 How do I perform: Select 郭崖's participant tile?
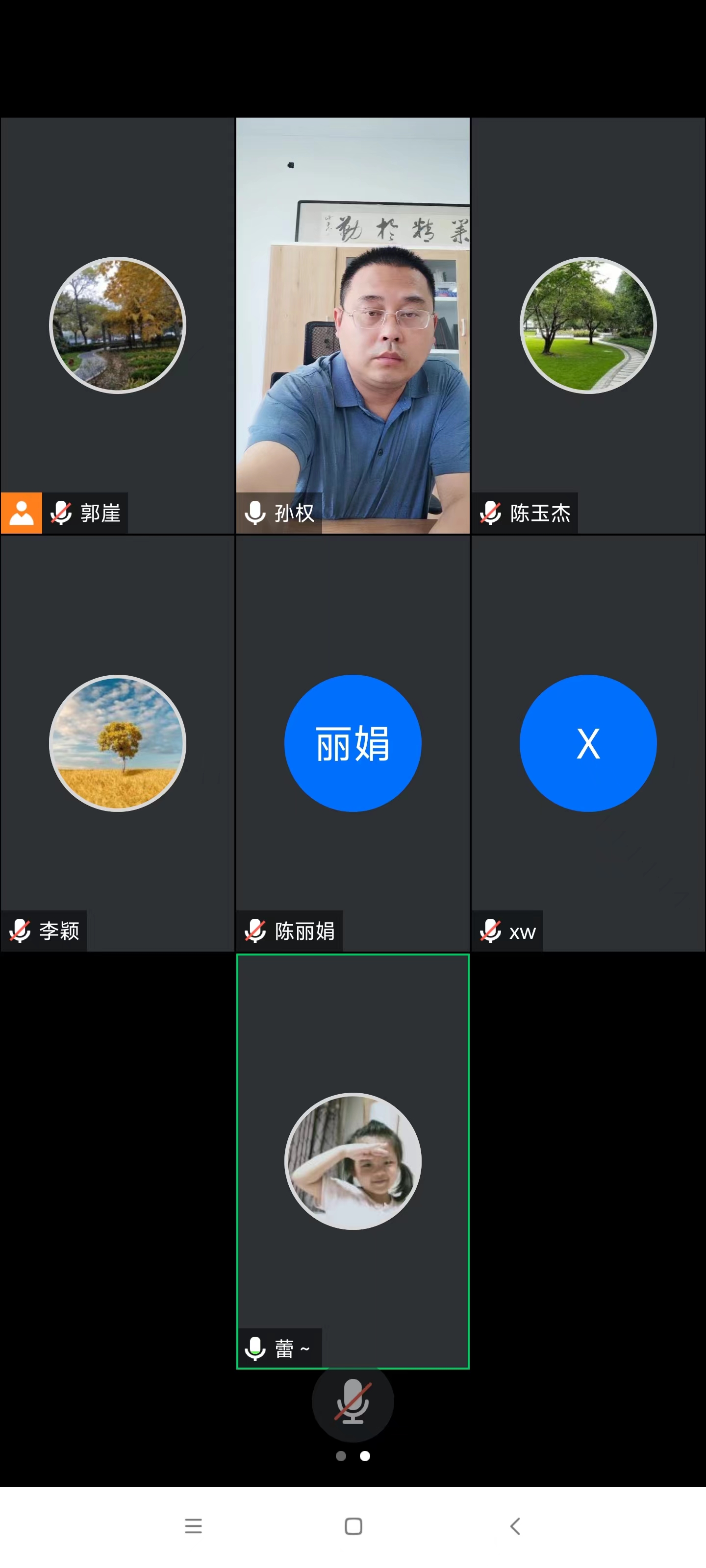[x=118, y=326]
